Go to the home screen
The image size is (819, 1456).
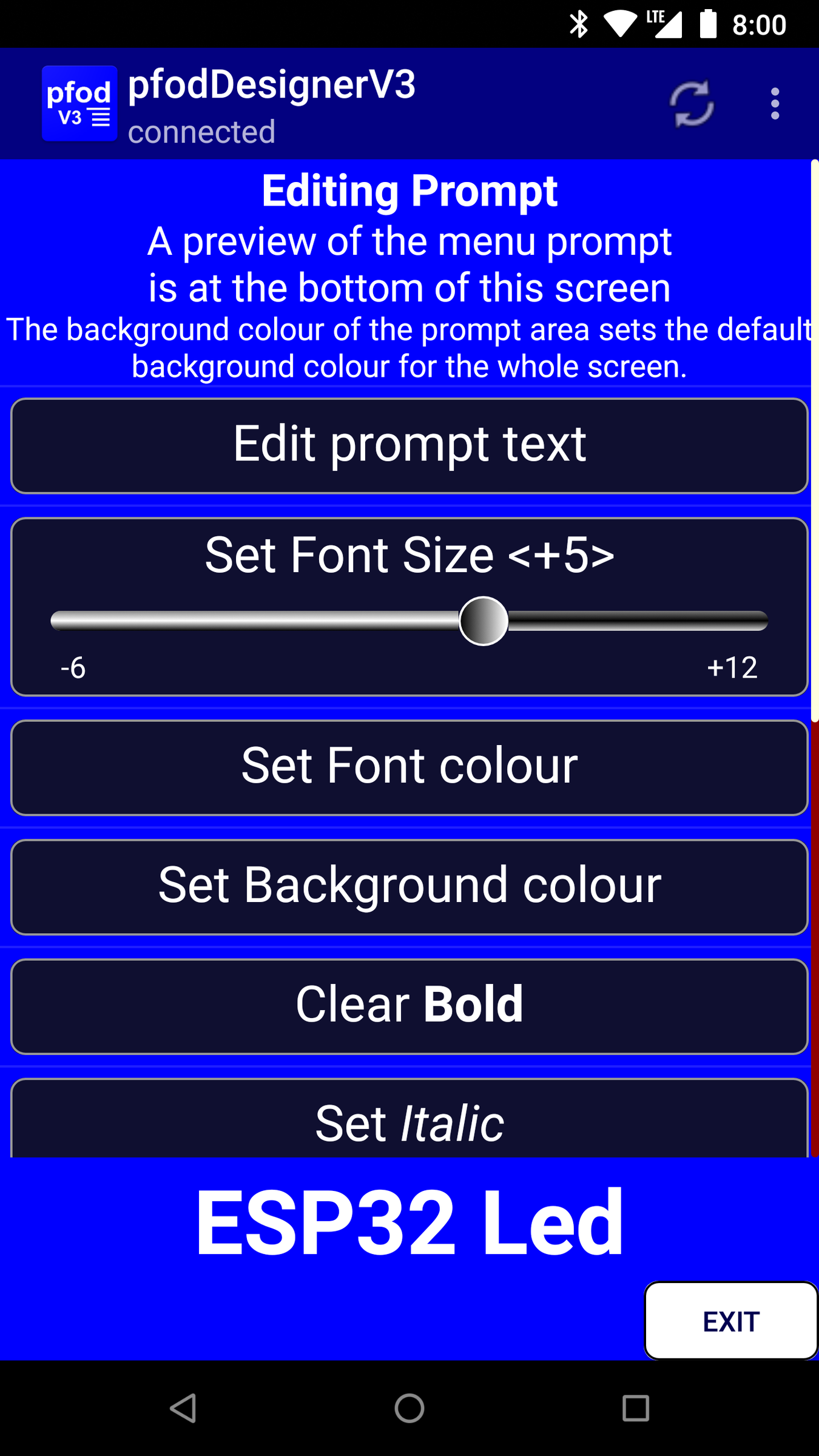pyautogui.click(x=409, y=1407)
